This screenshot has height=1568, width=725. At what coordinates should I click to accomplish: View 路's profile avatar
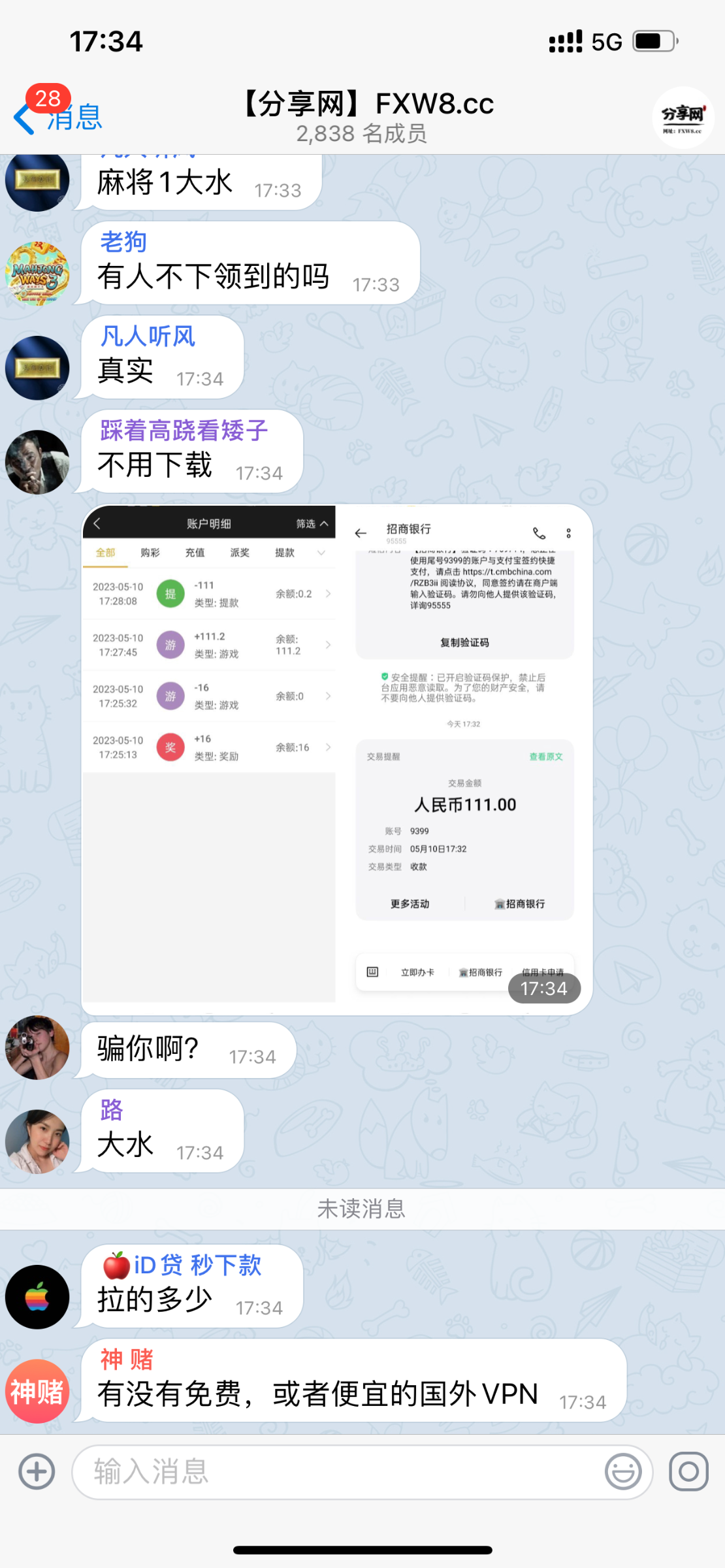pyautogui.click(x=37, y=1141)
